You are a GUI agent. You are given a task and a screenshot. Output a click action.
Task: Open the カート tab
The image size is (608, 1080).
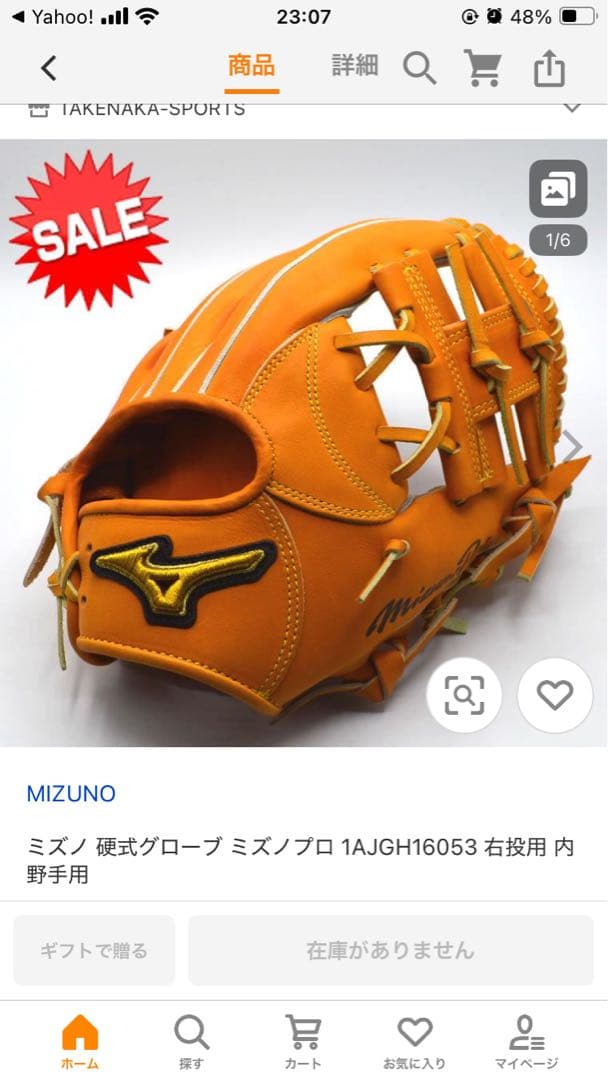coord(303,1042)
